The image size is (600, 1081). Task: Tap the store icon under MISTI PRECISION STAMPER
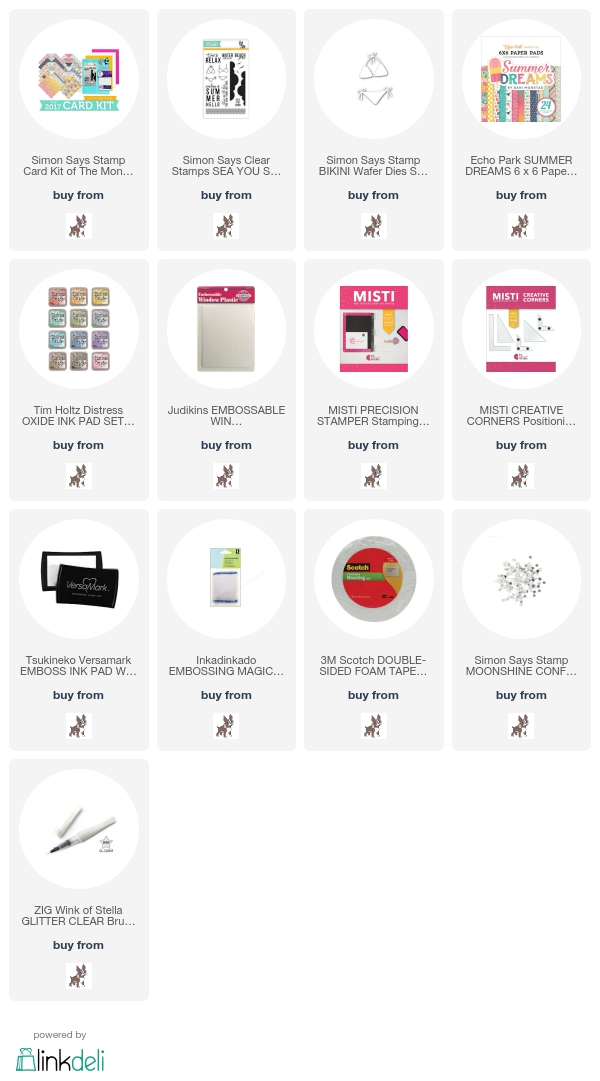tap(373, 476)
